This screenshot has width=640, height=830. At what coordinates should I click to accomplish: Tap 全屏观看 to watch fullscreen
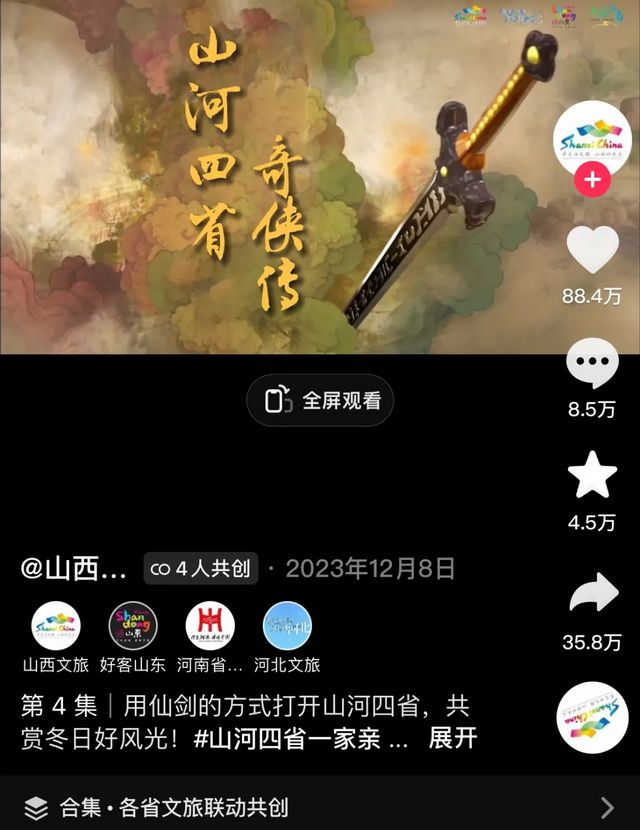(321, 401)
